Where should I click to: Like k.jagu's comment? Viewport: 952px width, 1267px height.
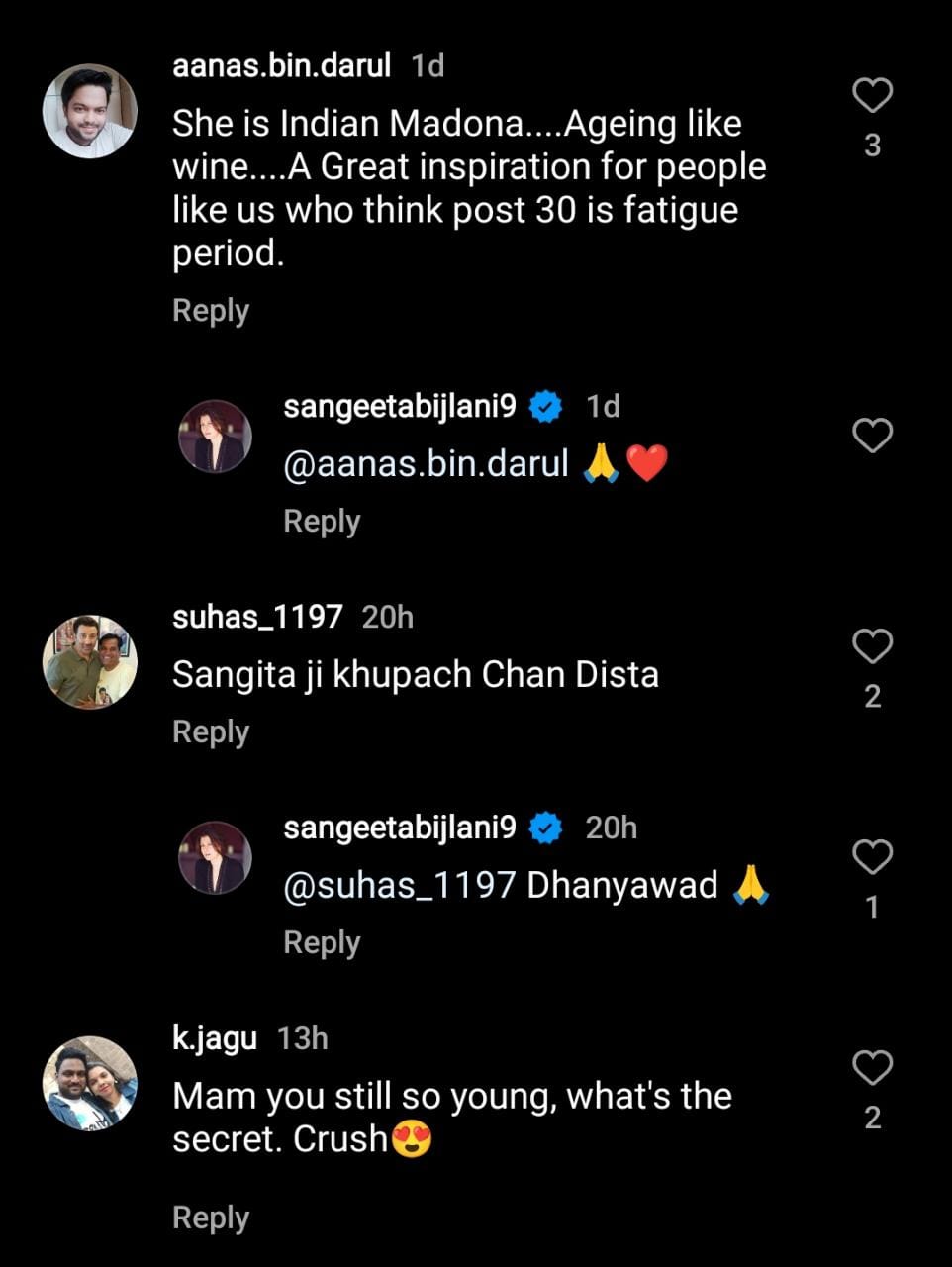872,1068
